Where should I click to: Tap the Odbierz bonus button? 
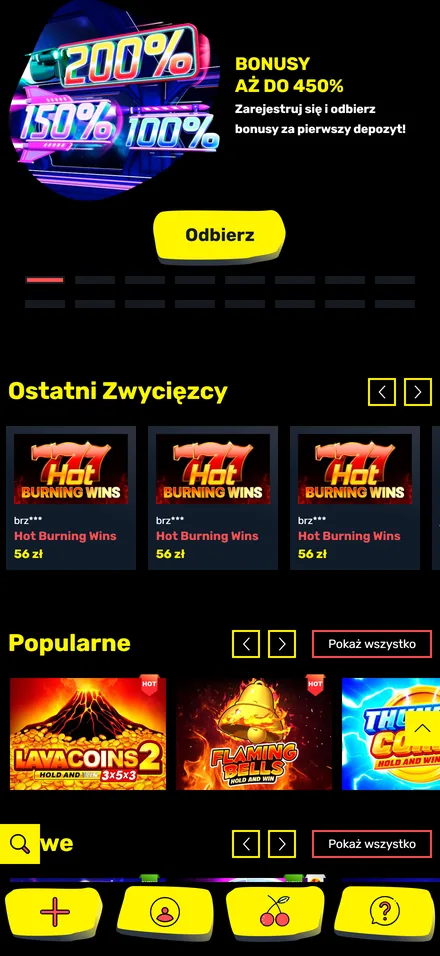(x=219, y=235)
